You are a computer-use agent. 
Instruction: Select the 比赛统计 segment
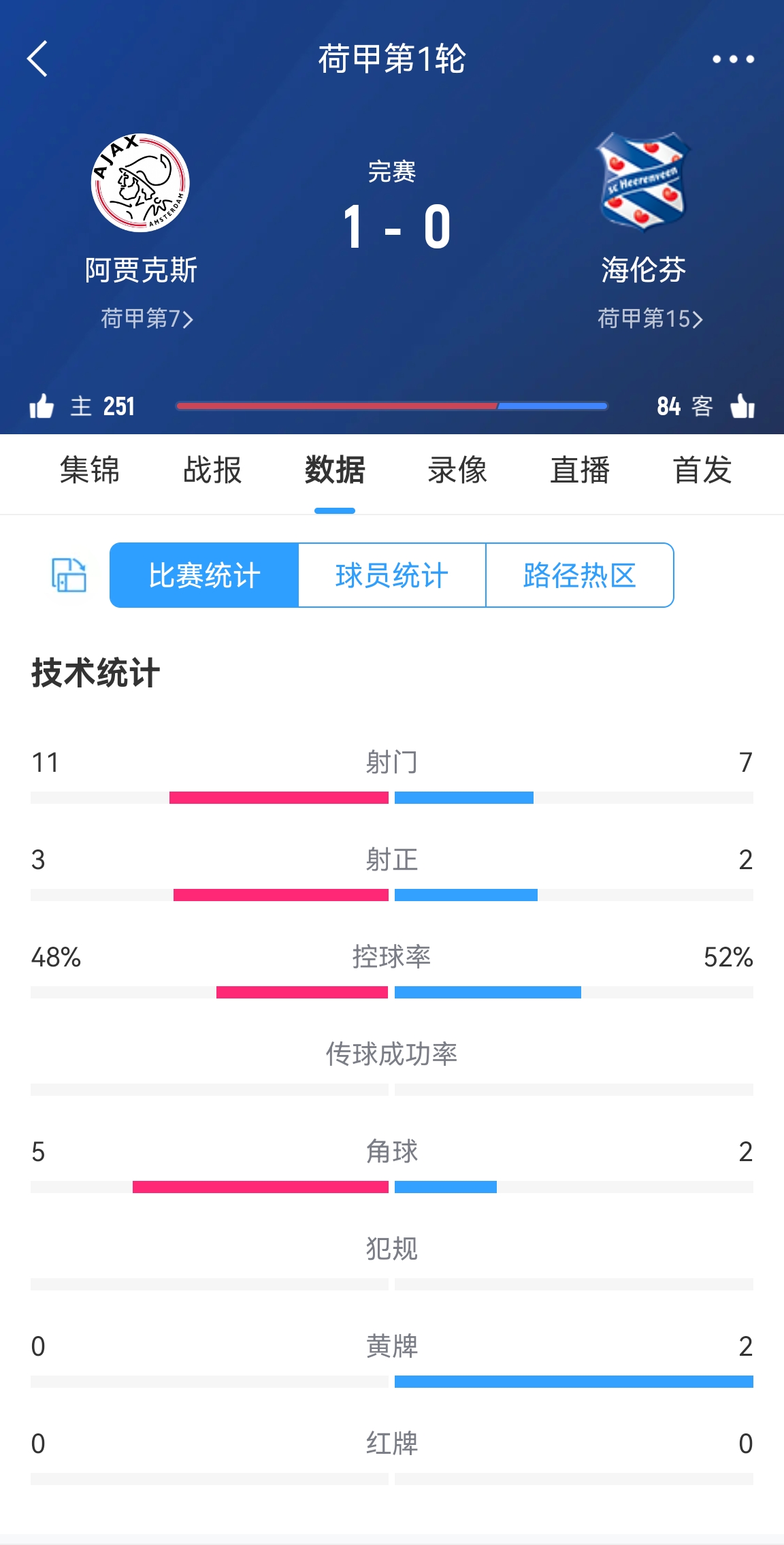204,575
